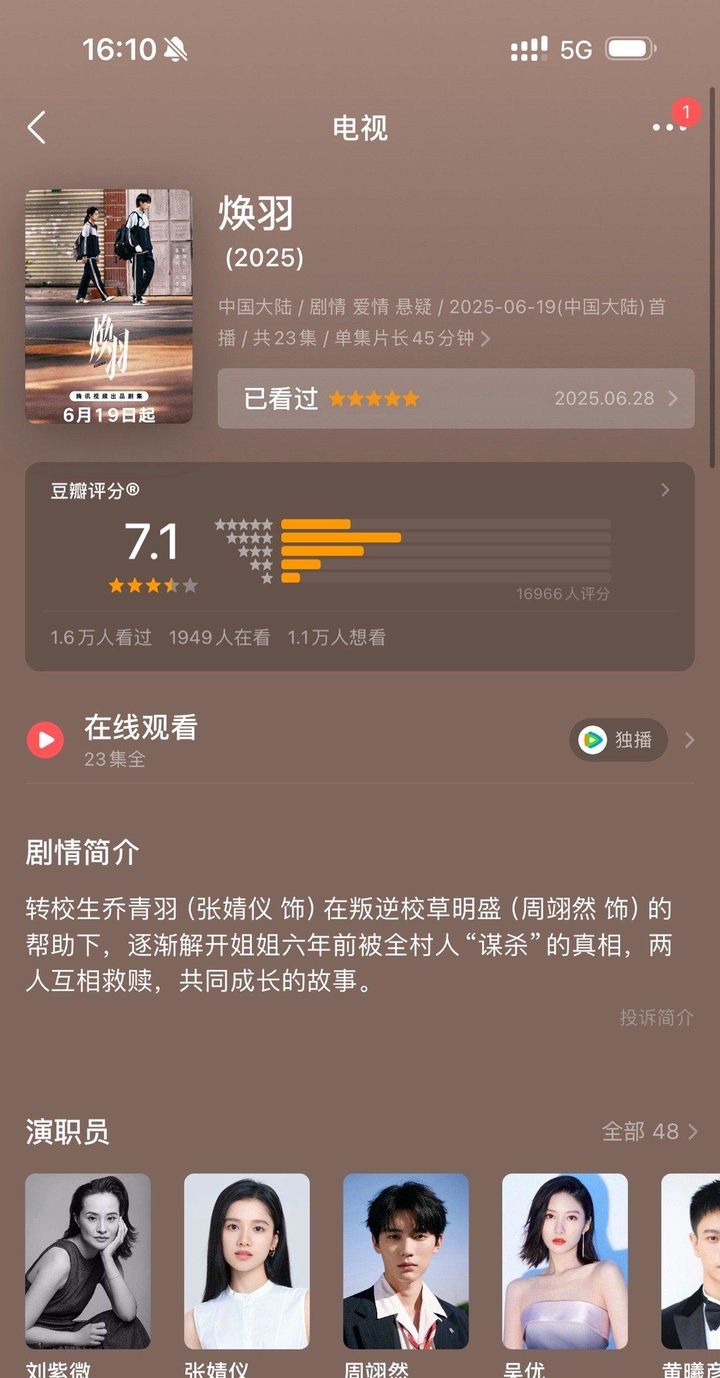Open the 焕羽 poster image
This screenshot has width=720, height=1378.
(108, 306)
